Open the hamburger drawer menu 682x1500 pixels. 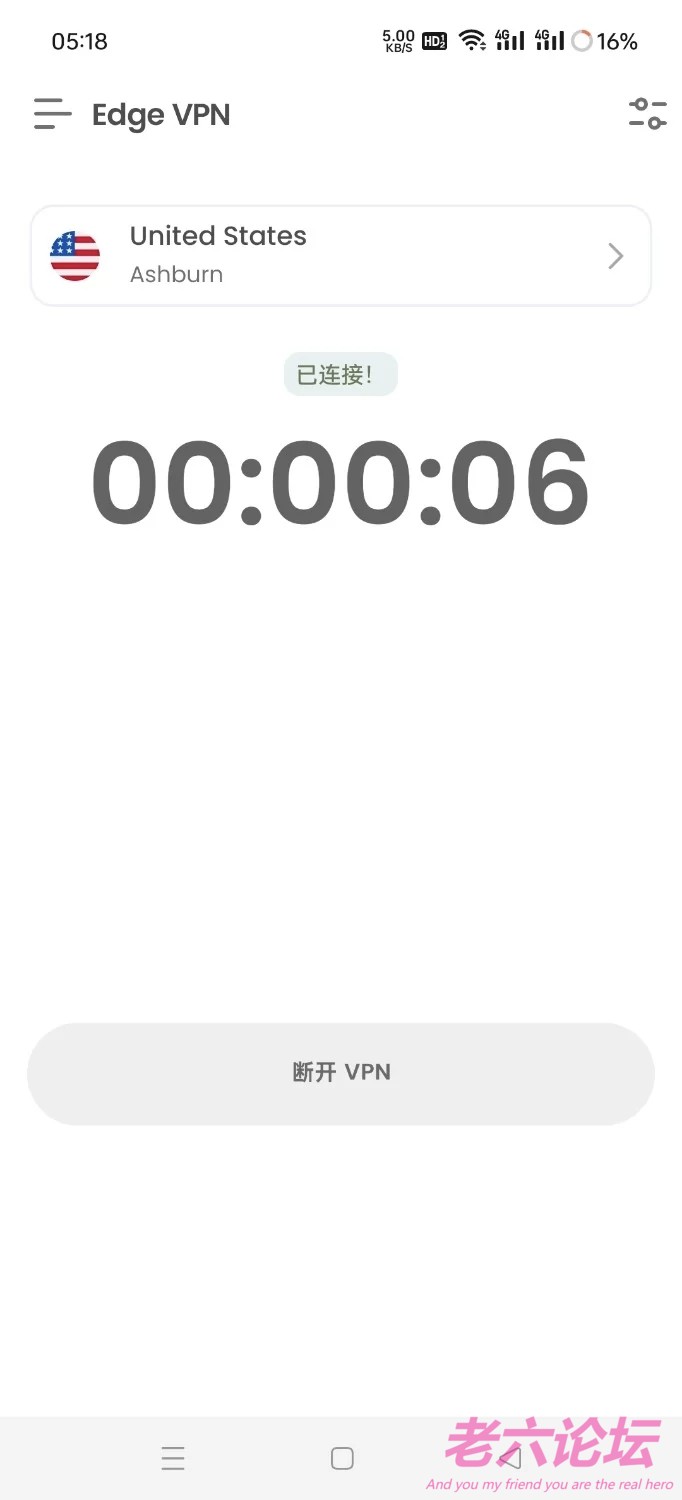coord(52,114)
